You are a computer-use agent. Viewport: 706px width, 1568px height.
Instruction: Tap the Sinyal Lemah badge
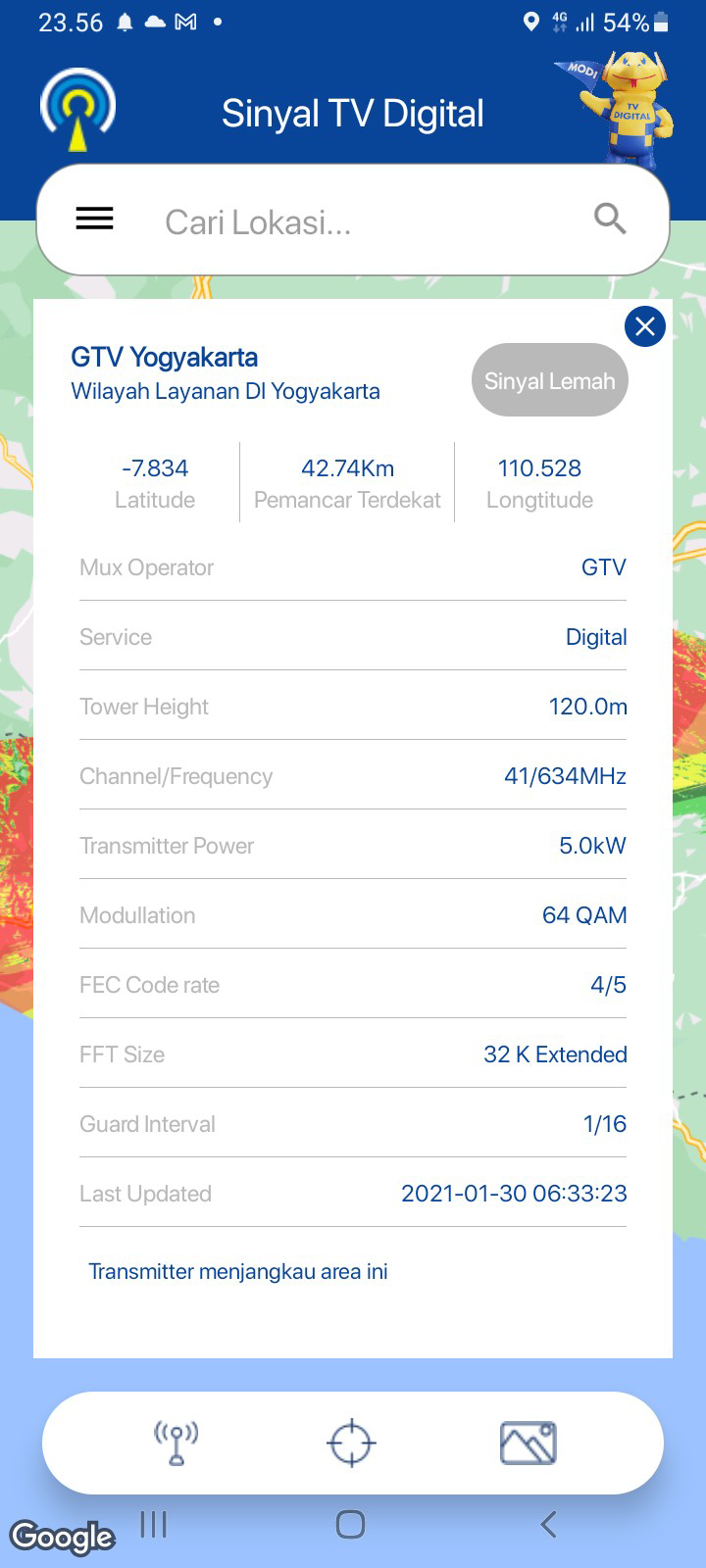(x=549, y=380)
